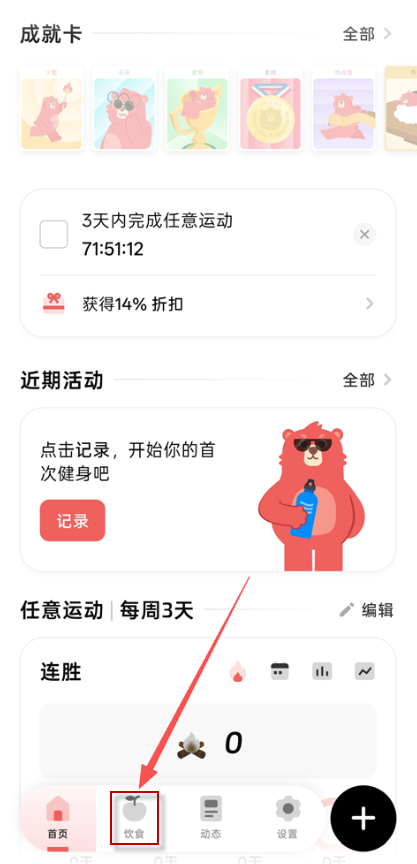Viewport: 417px width, 864px height.
Task: Open the gold medal achievement card
Action: (x=270, y=109)
